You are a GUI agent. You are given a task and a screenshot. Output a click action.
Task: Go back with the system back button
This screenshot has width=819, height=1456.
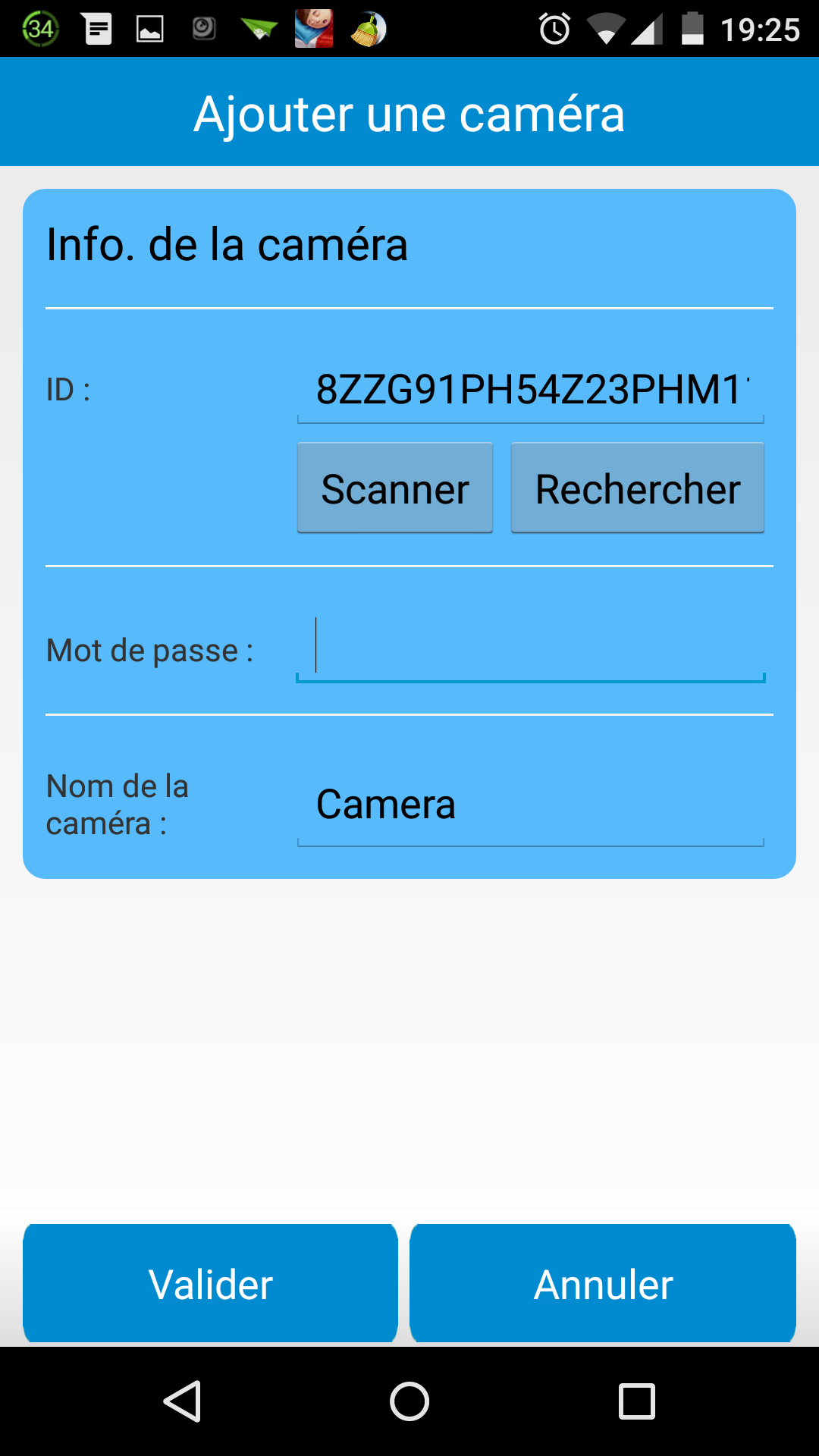point(183,1401)
